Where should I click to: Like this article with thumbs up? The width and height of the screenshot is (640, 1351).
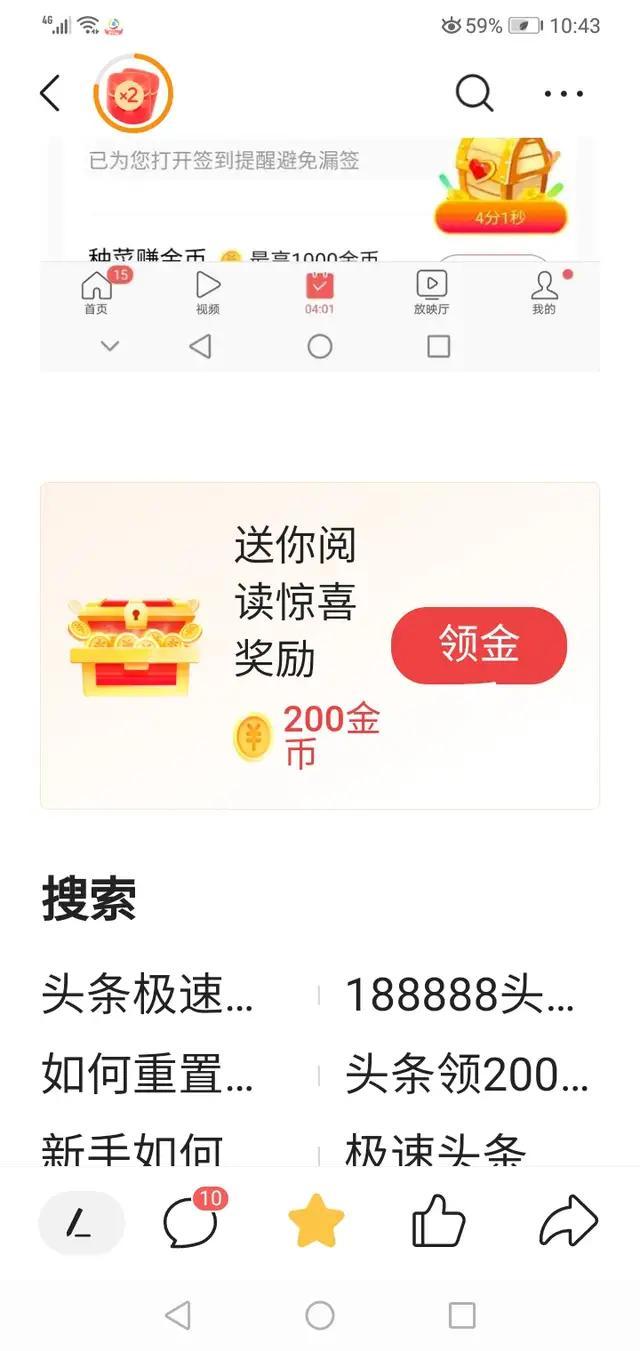point(439,1222)
